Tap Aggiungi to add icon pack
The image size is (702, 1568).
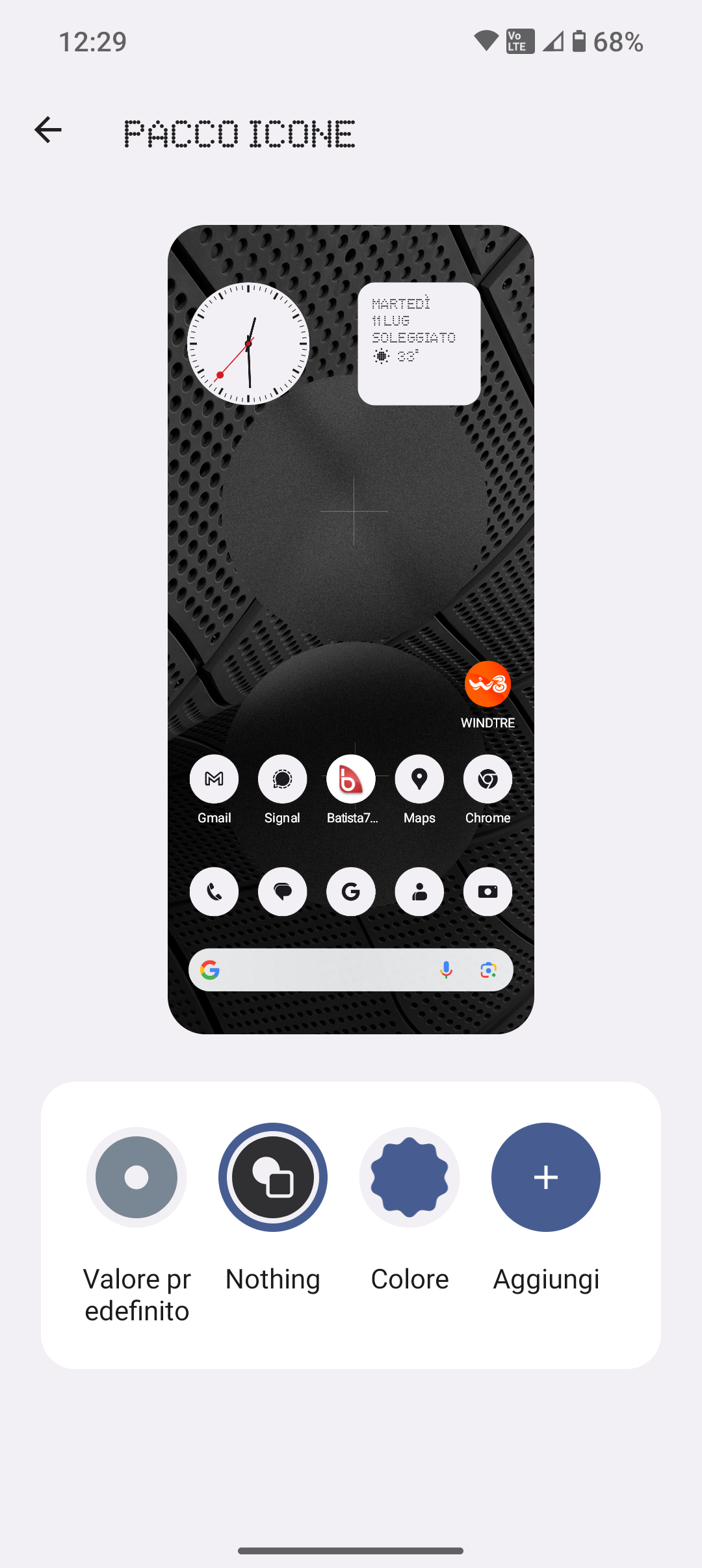click(546, 1177)
